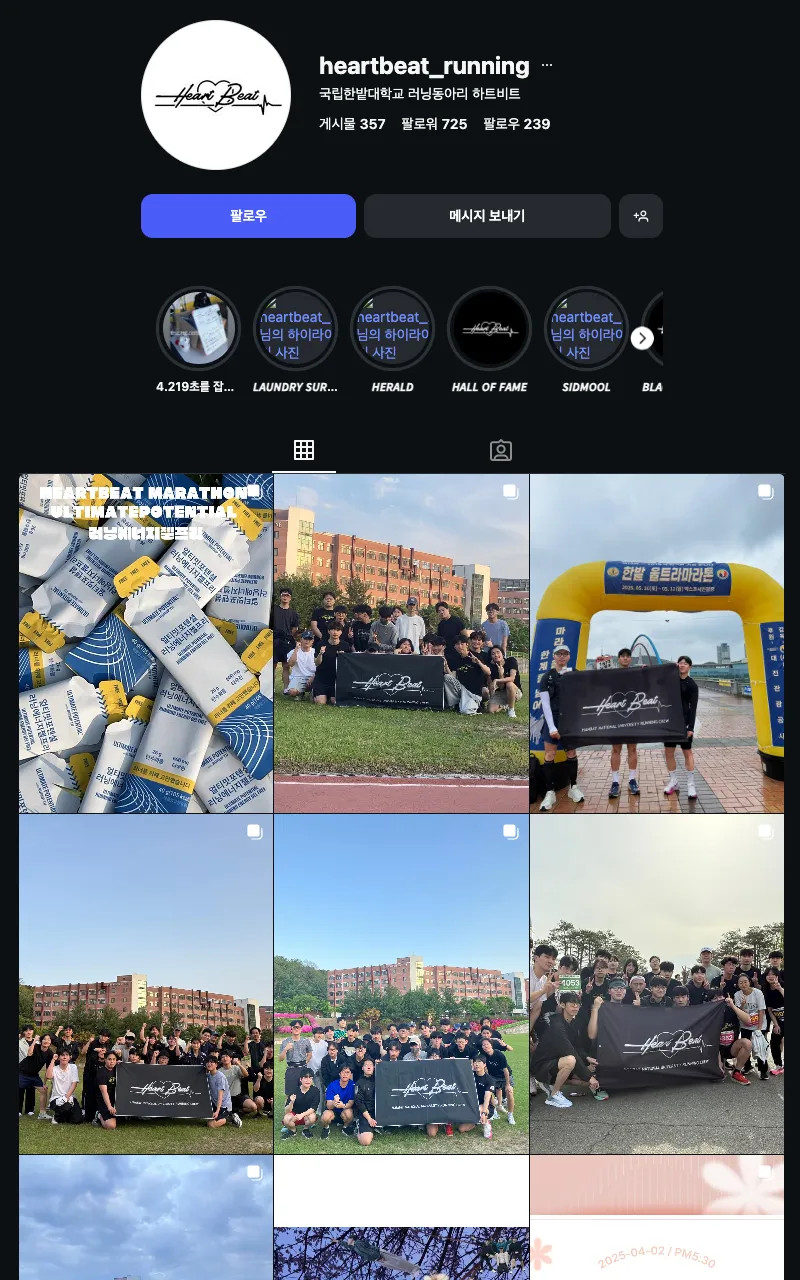800x1280 pixels.
Task: Open the SIDMOOL story highlight
Action: click(586, 329)
